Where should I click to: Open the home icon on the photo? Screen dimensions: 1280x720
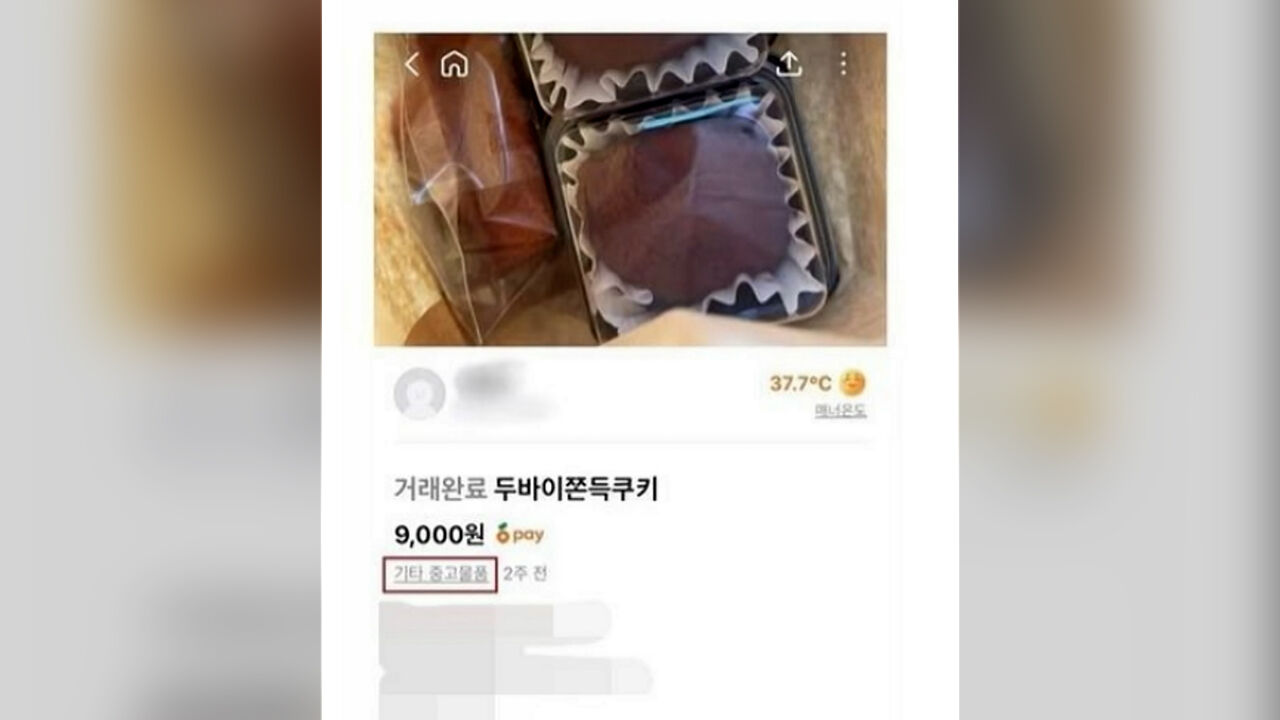click(x=454, y=65)
